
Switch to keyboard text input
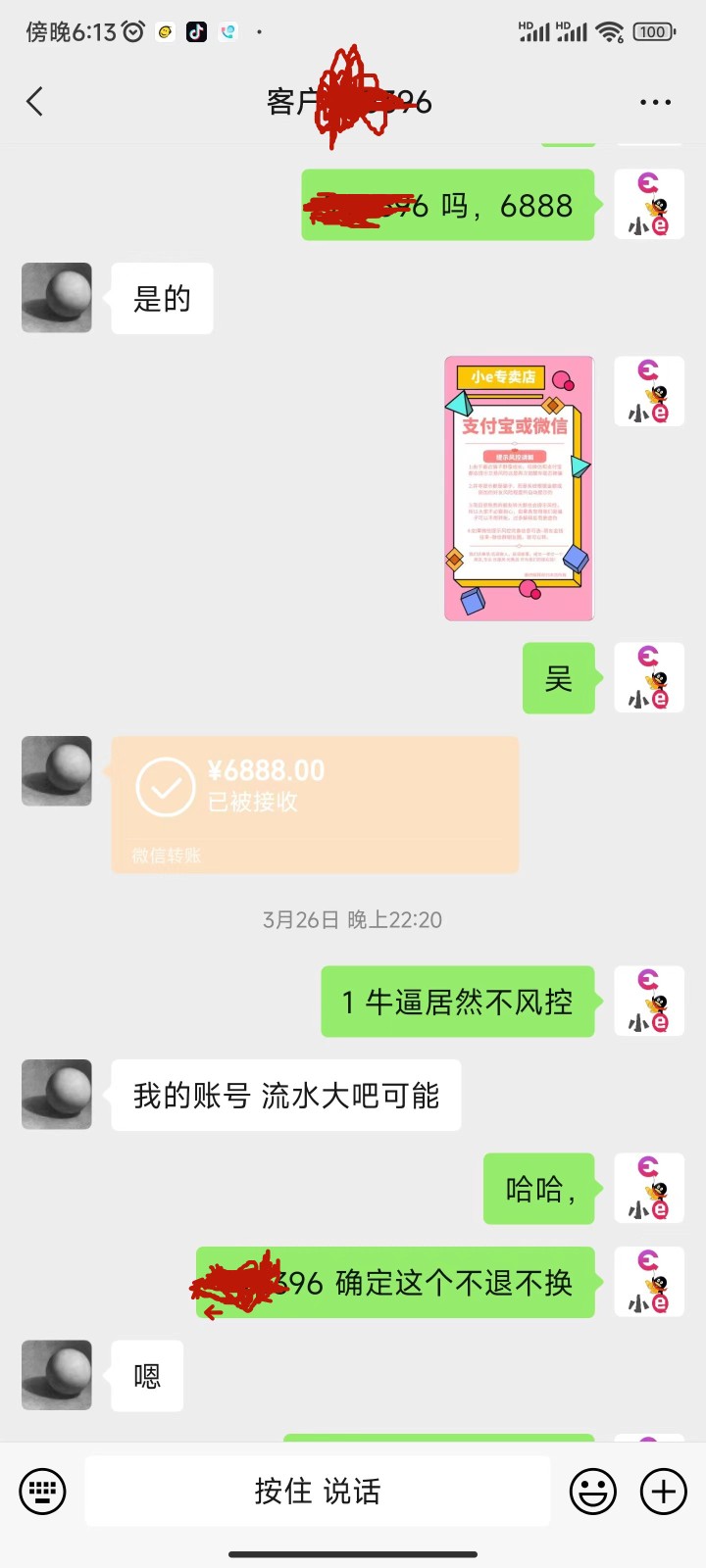(42, 1492)
